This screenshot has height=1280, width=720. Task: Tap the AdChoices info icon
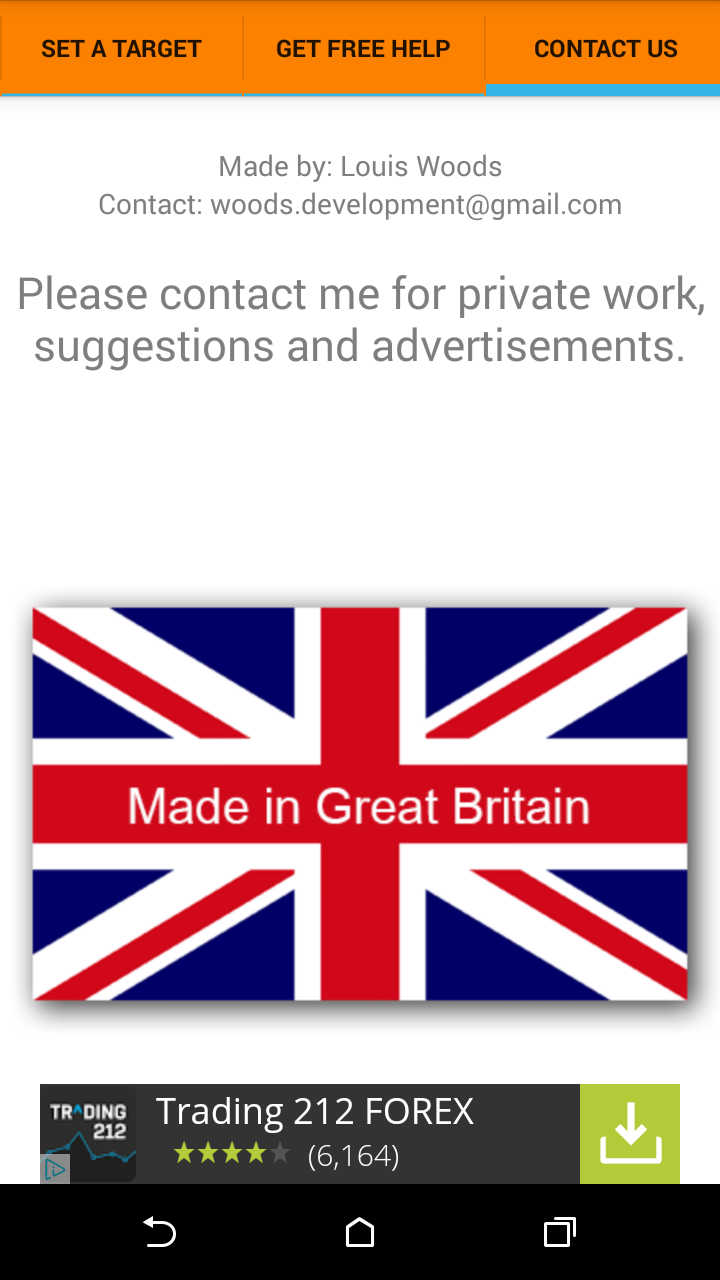(55, 1169)
